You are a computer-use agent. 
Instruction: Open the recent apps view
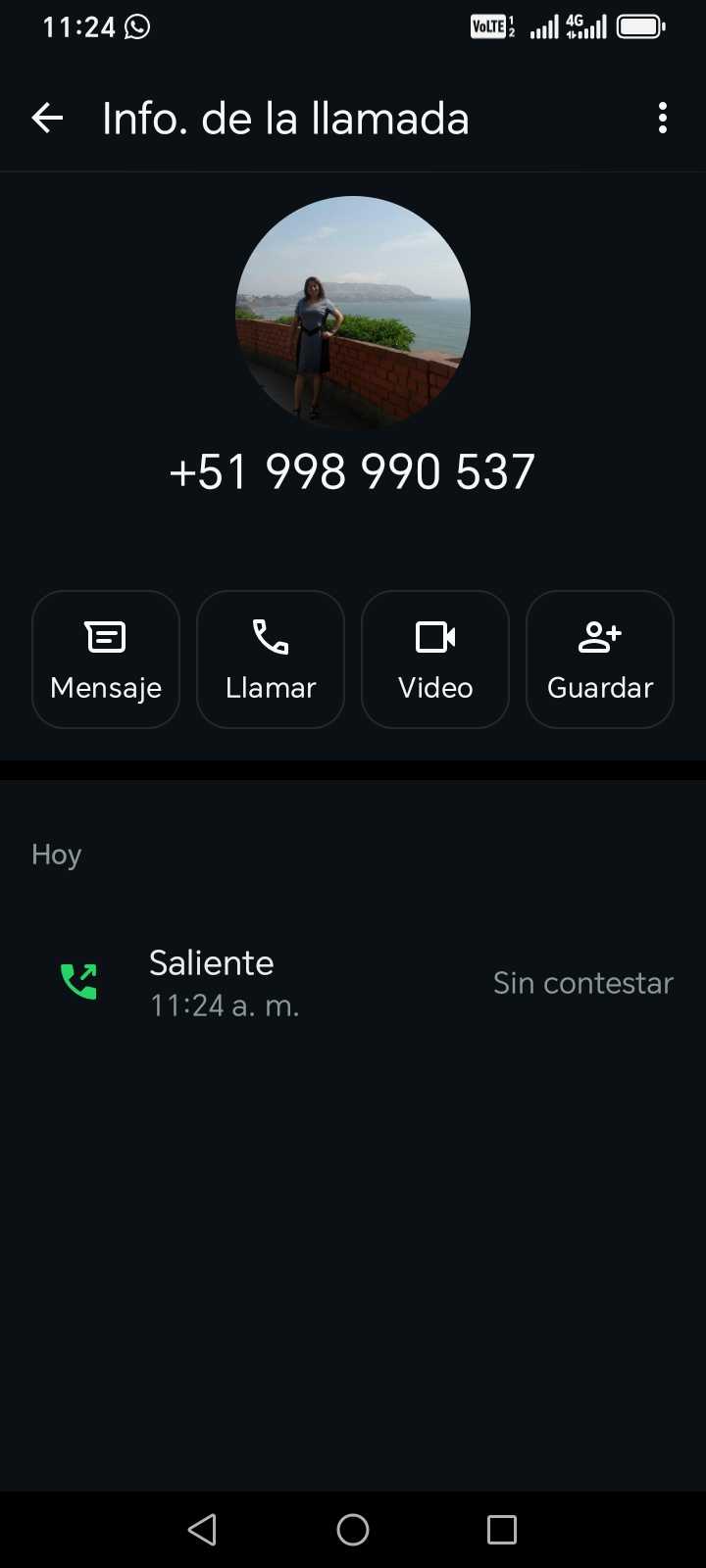pos(502,1529)
